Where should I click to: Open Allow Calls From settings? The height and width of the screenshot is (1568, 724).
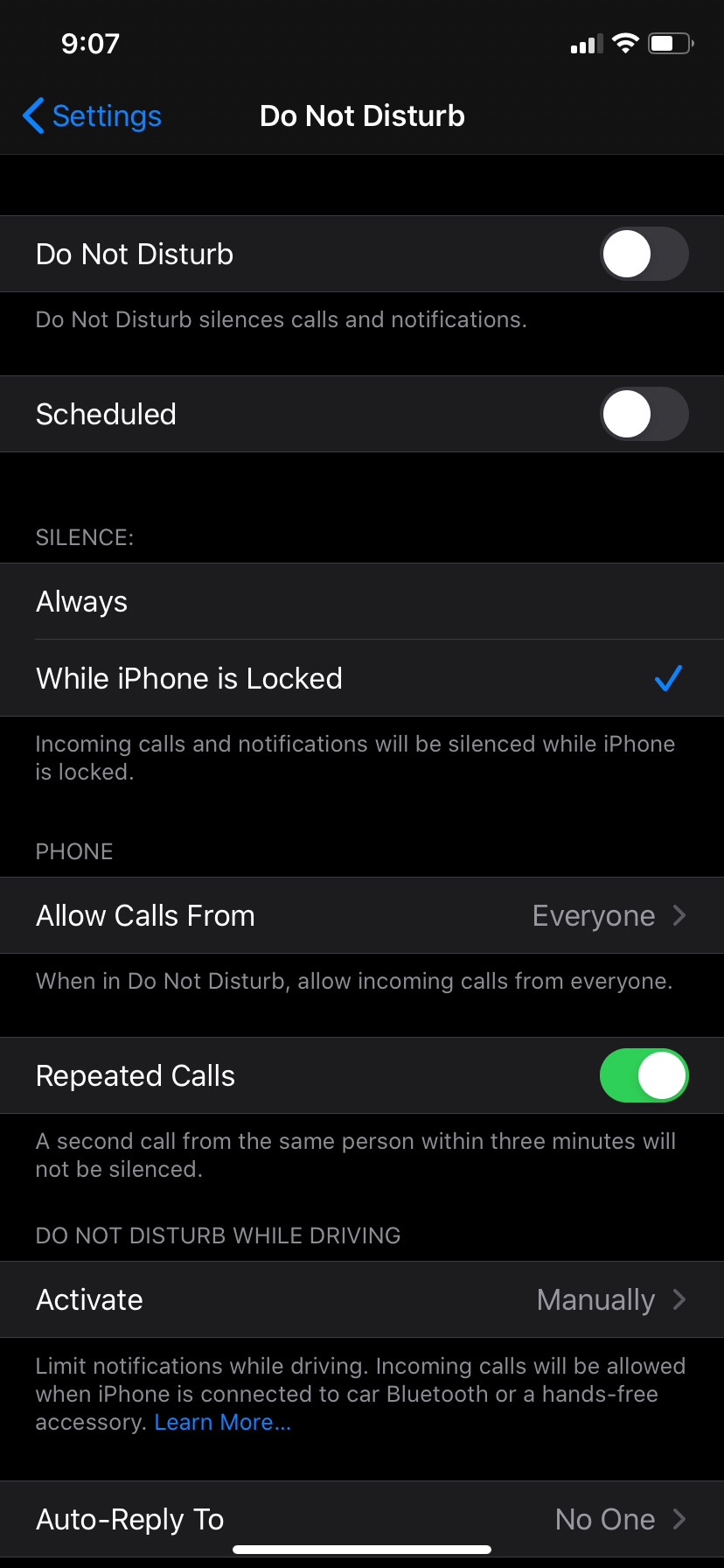coord(362,915)
